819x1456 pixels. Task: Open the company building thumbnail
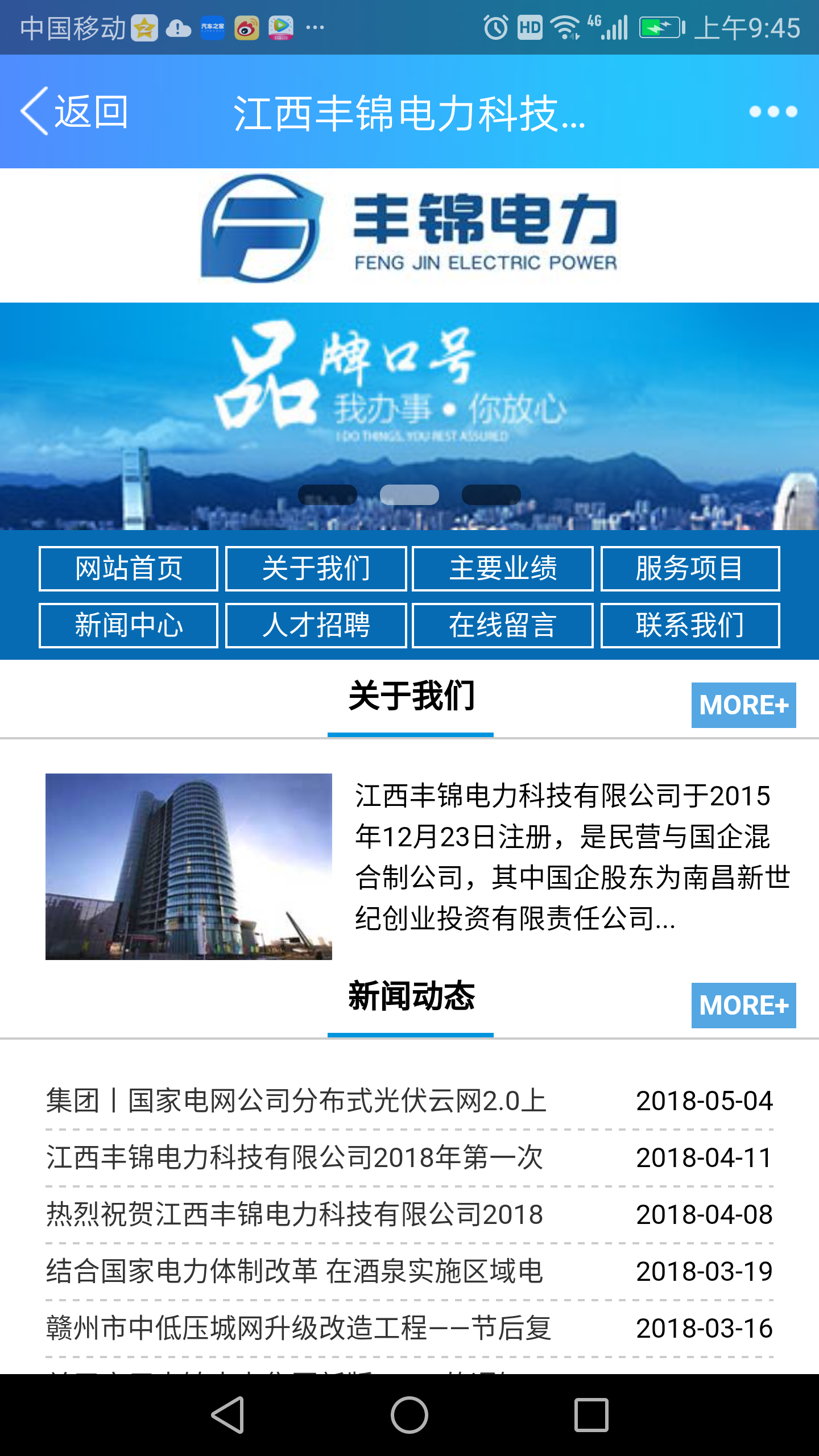point(189,867)
